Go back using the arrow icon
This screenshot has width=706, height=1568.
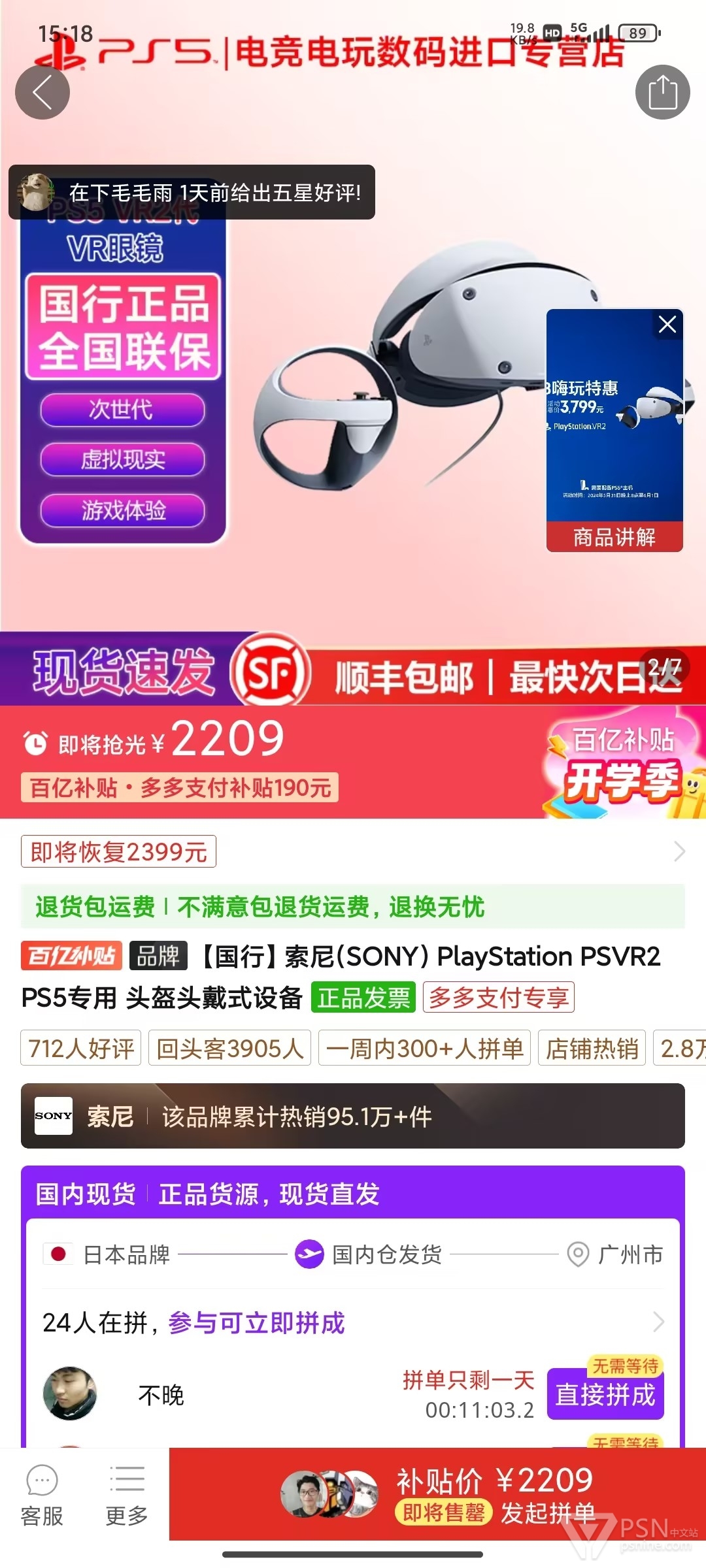(42, 92)
